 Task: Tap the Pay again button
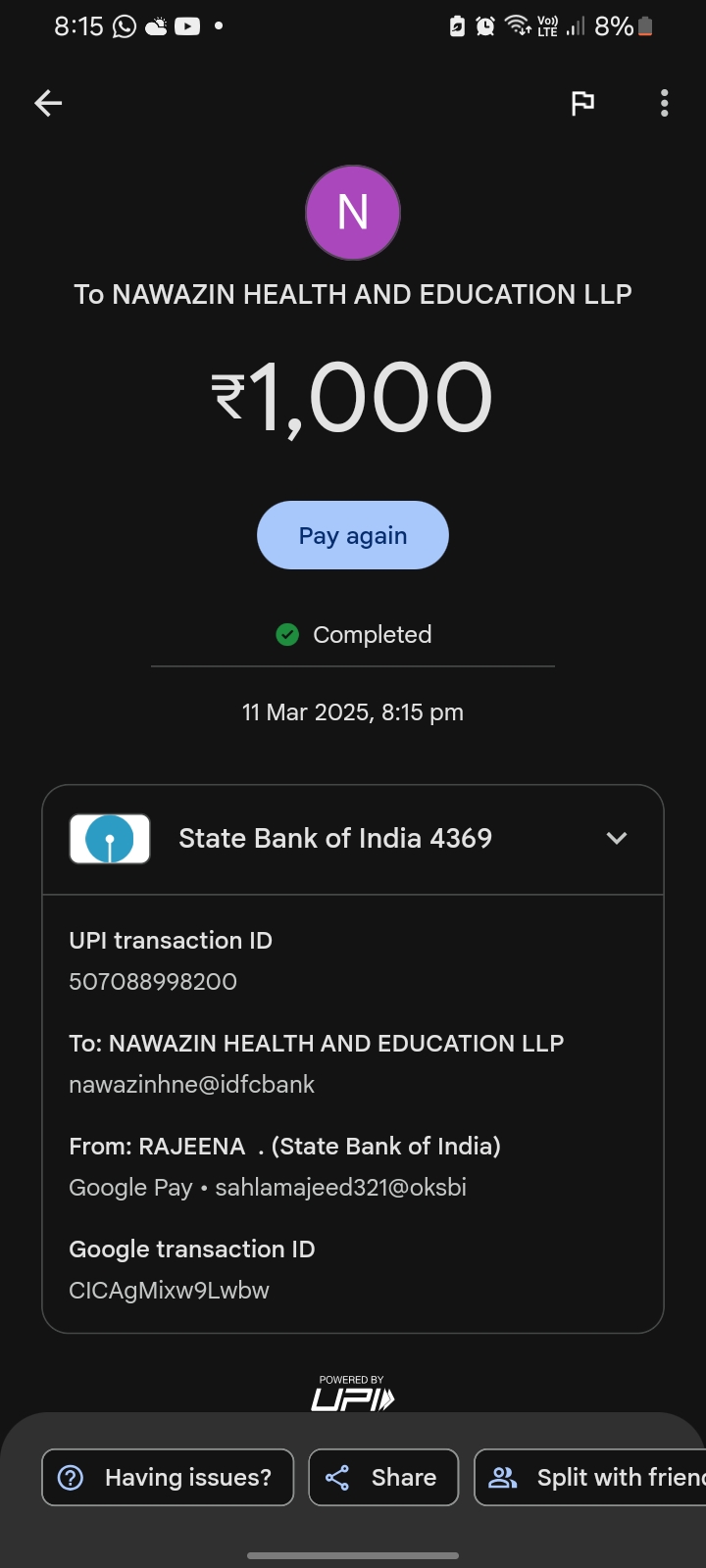point(353,535)
